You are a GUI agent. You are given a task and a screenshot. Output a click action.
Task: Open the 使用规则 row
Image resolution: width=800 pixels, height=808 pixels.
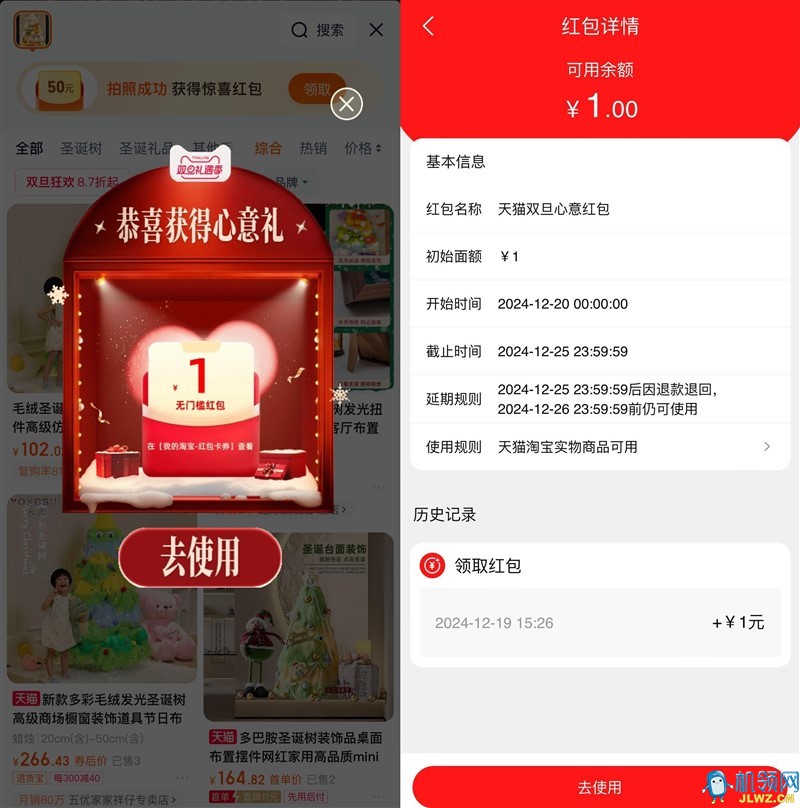point(599,447)
